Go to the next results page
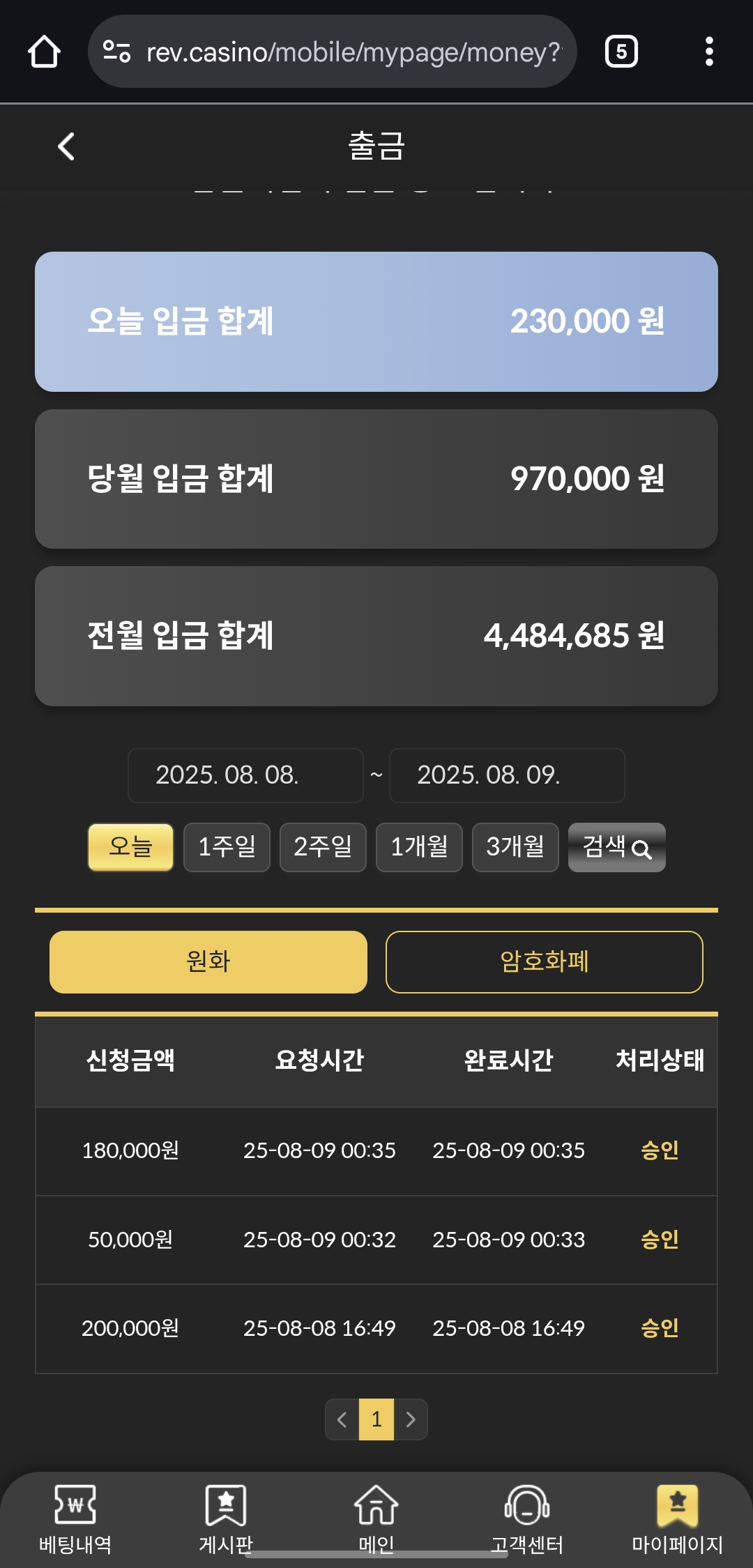The height and width of the screenshot is (1568, 753). tap(411, 1419)
